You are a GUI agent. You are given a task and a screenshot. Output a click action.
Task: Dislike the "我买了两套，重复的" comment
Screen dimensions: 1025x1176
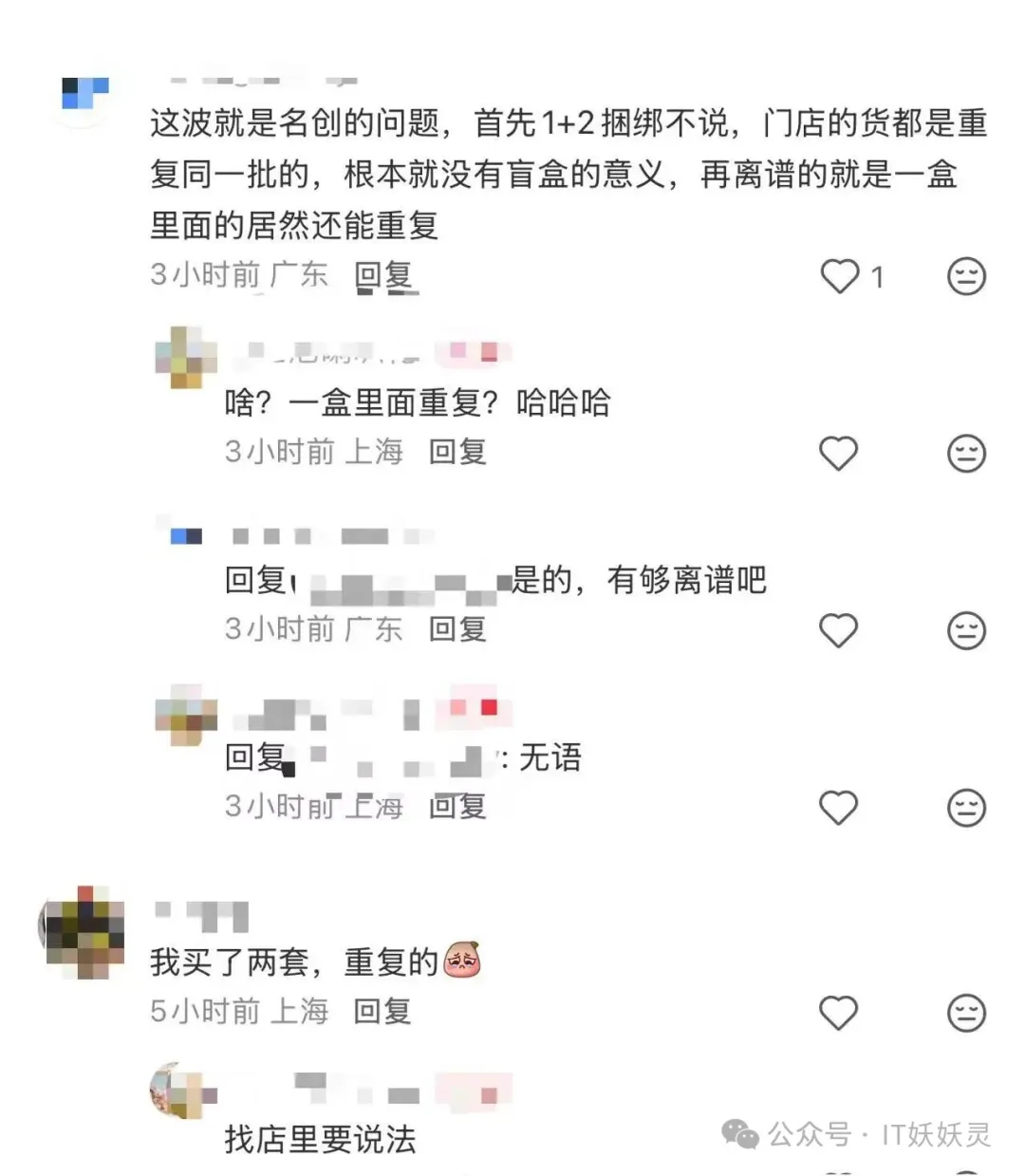(966, 1013)
